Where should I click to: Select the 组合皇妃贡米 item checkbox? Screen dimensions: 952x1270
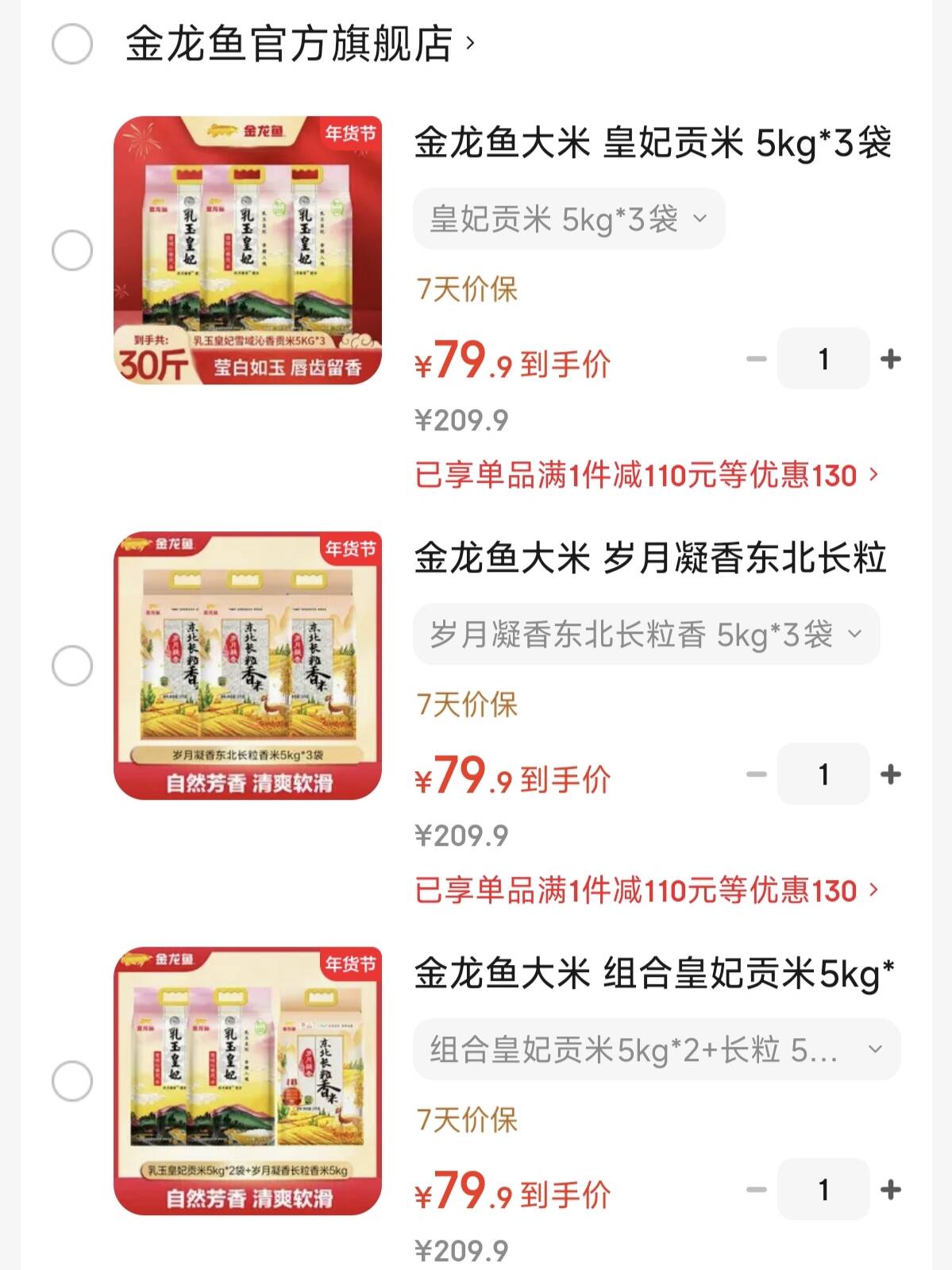(72, 1081)
